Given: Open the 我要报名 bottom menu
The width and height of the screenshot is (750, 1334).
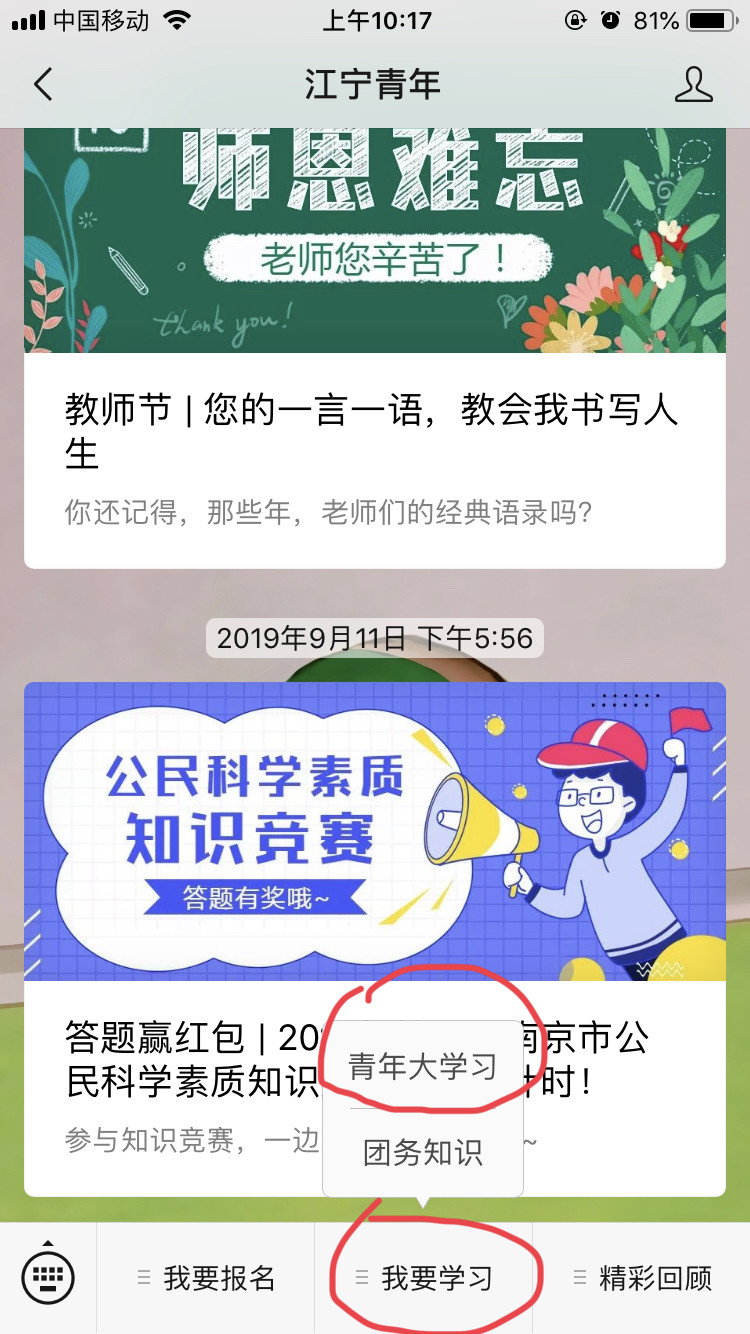Looking at the screenshot, I should [x=205, y=1276].
